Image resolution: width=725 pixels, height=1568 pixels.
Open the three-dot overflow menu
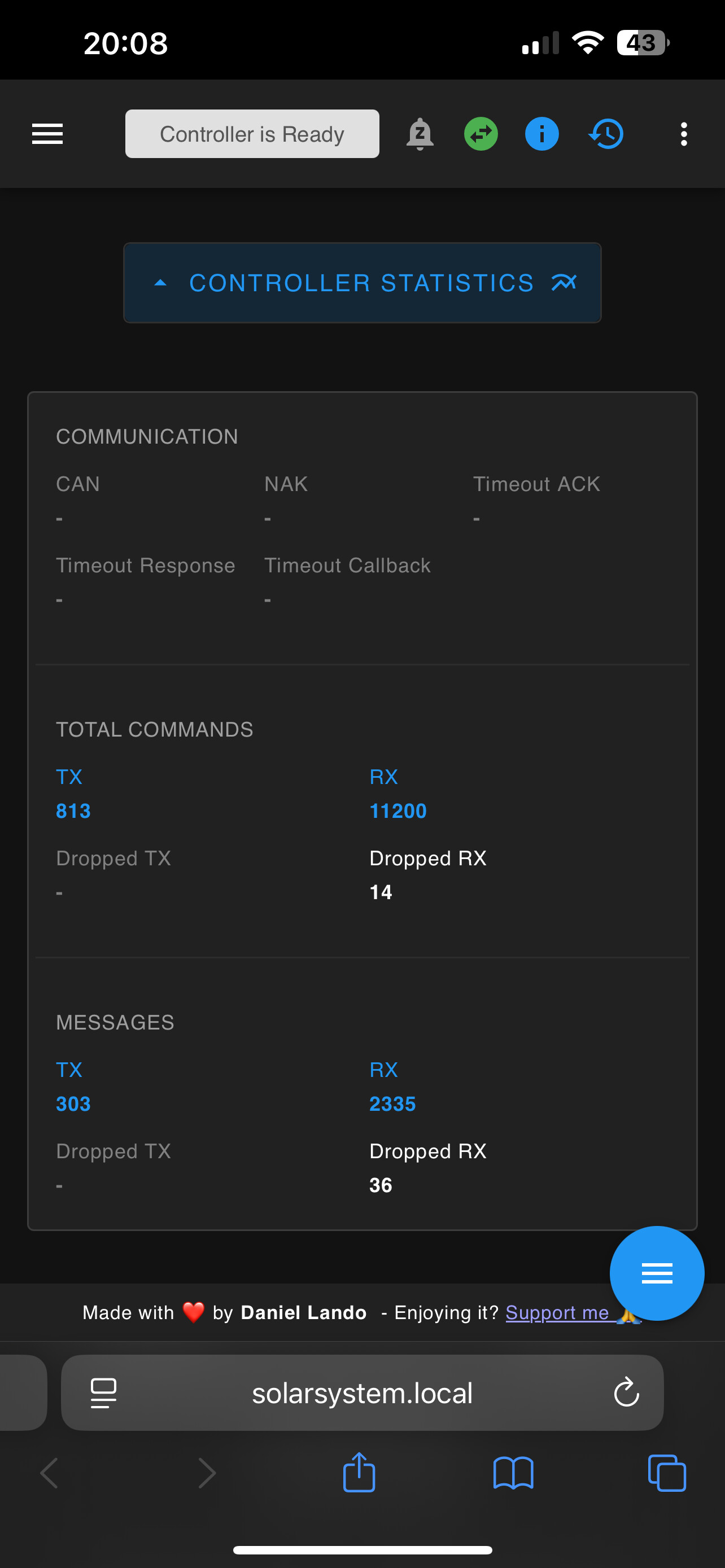coord(684,134)
